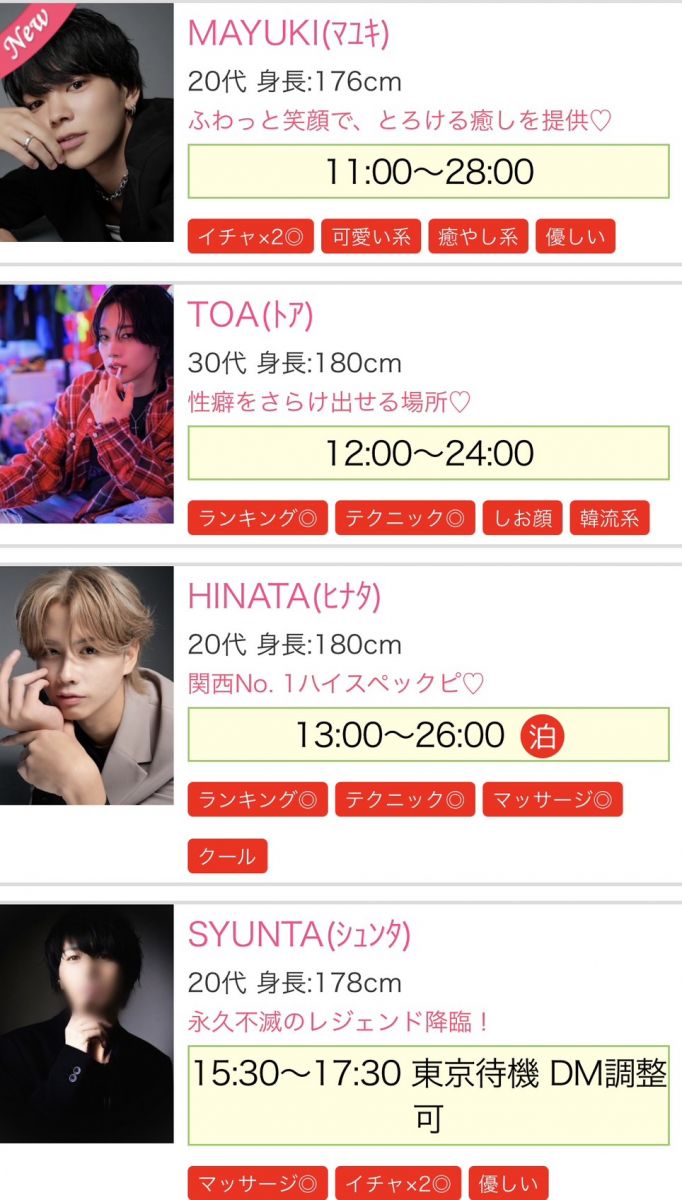Tap the しお顔 tag under TOA
682x1200 pixels.
[x=522, y=518]
